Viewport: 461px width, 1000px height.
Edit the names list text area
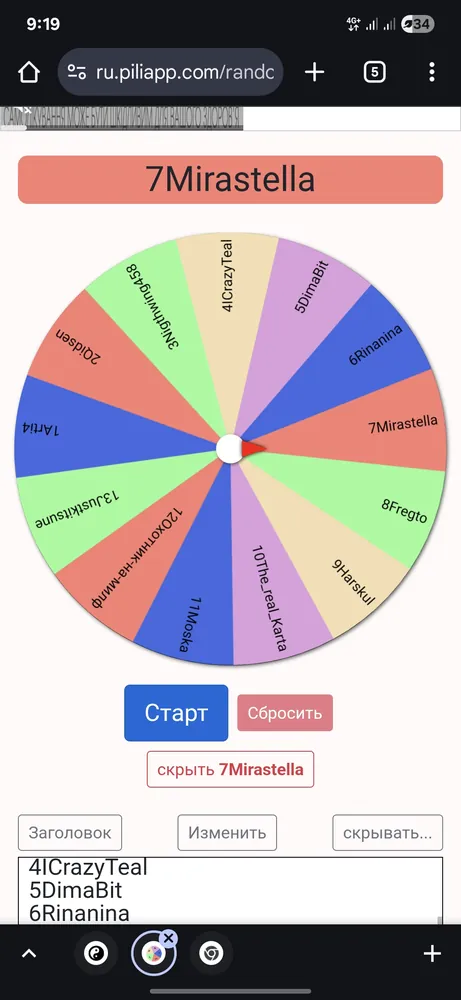coord(230,890)
